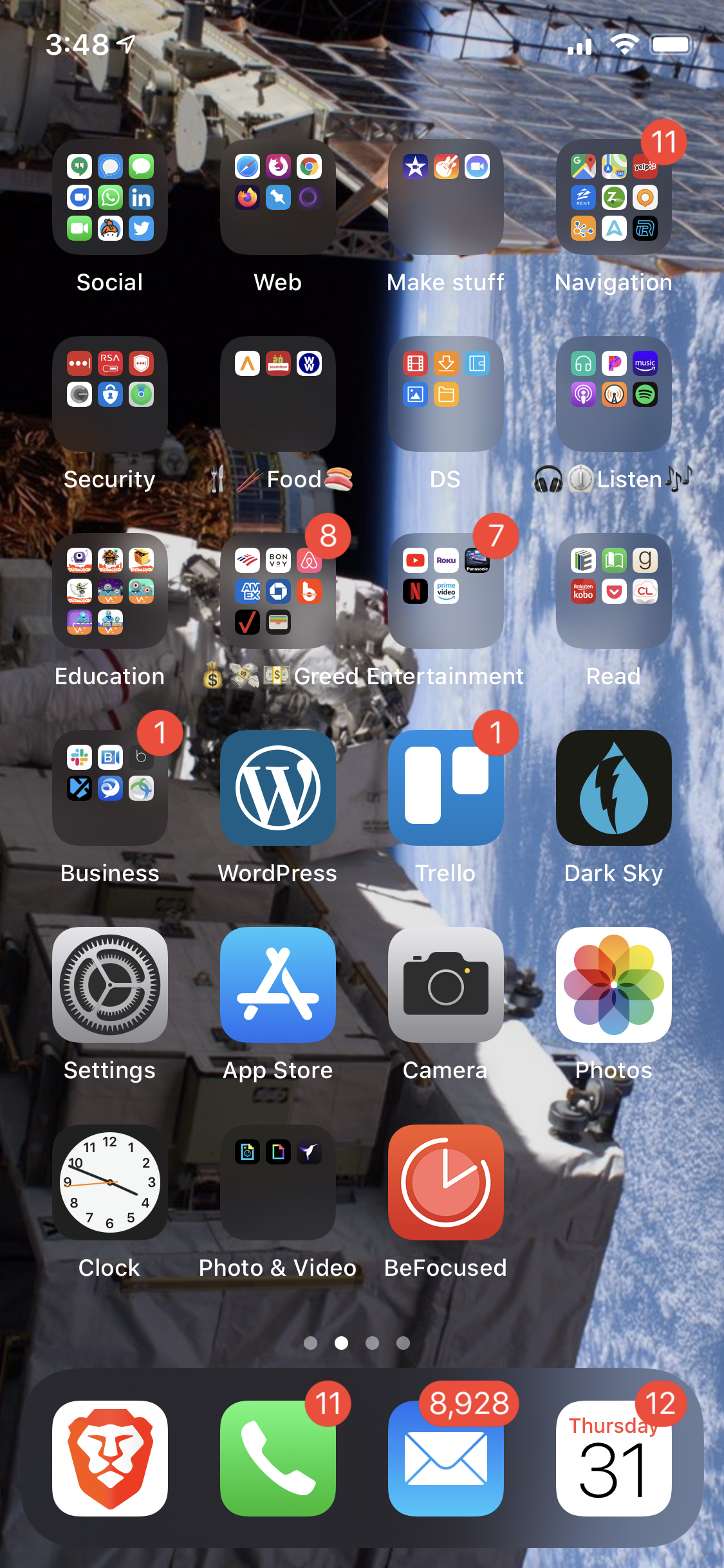Check Mail with 8,928 unread
This screenshot has width=724, height=1568.
coord(446,1459)
